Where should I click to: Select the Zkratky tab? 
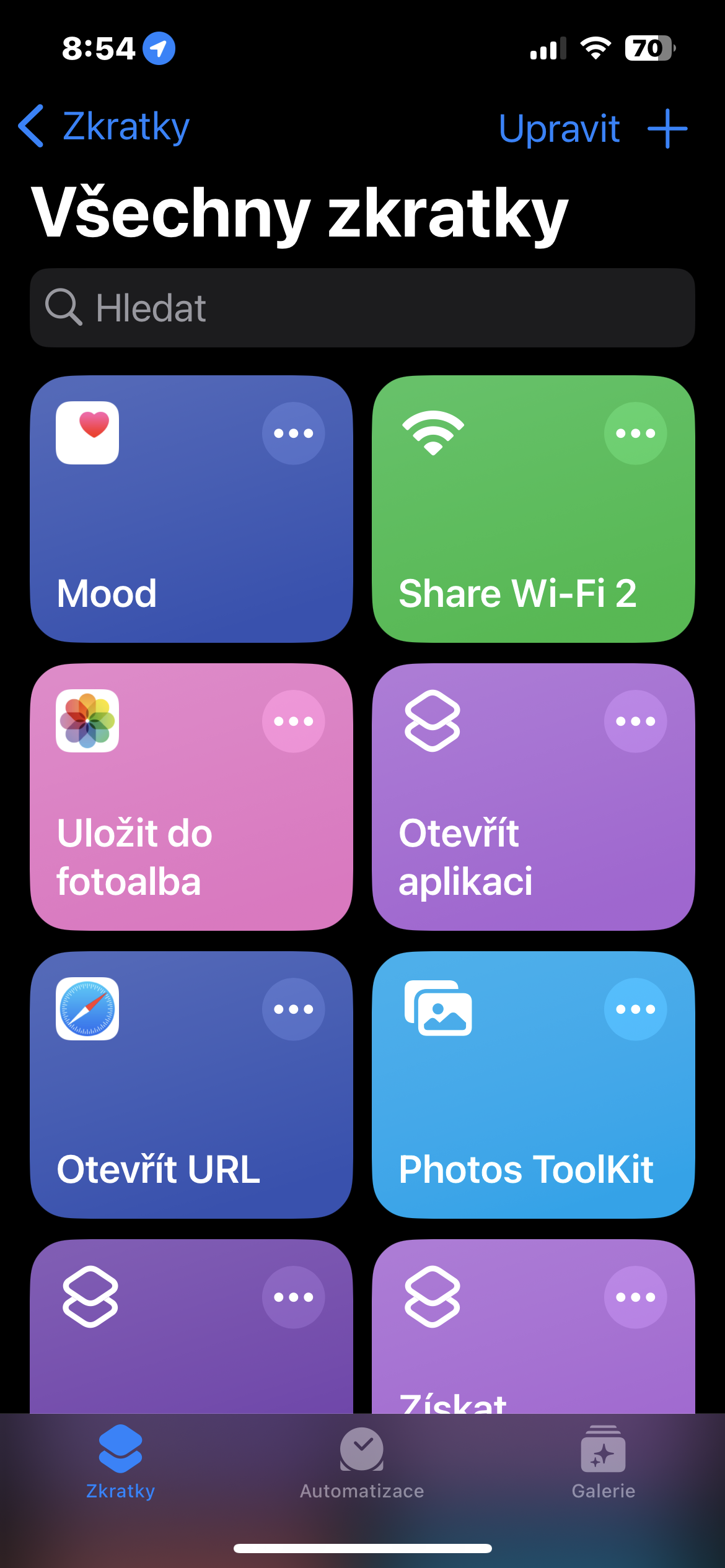[121, 1463]
